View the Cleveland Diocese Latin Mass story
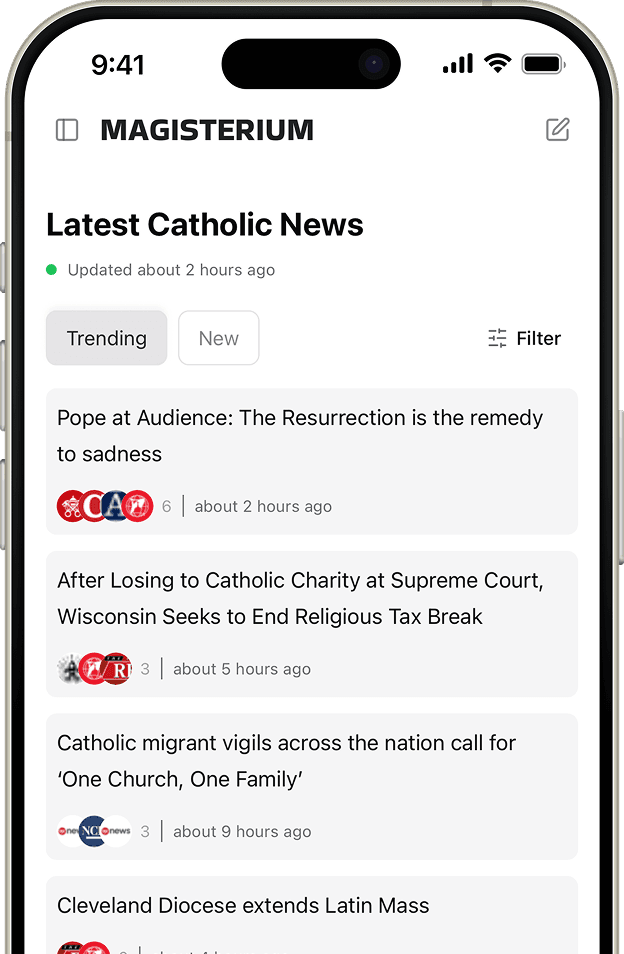Screen dimensions: 624x954 coord(243,906)
